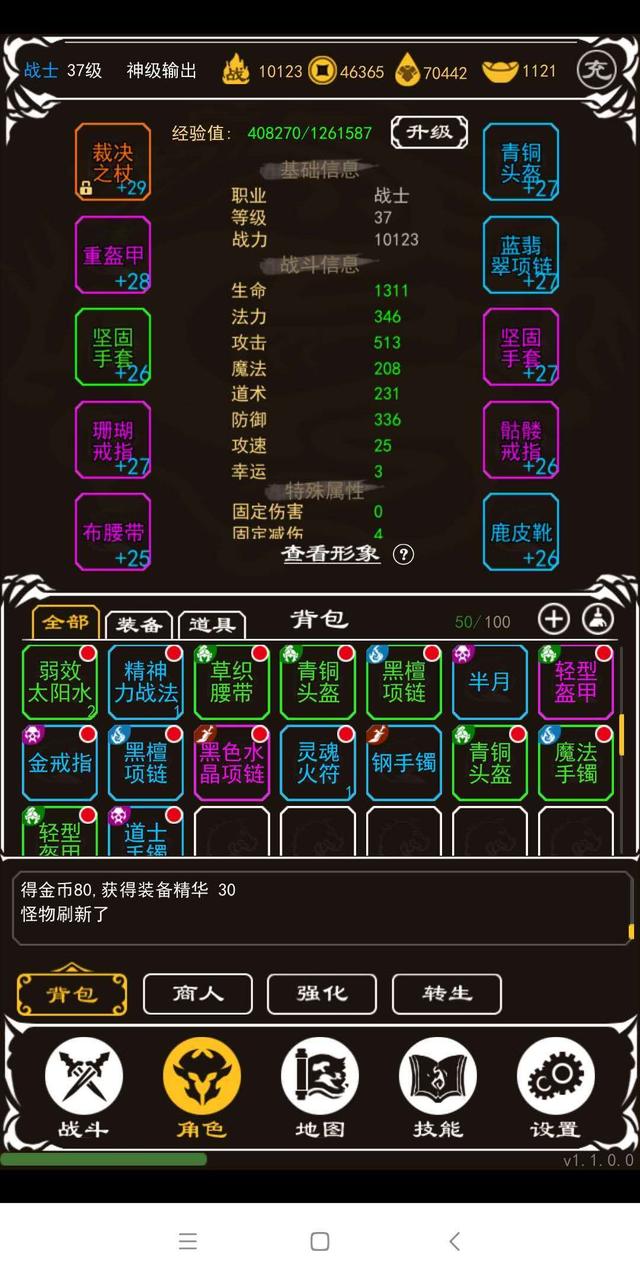Open 半月 item in backpack

[x=490, y=682]
